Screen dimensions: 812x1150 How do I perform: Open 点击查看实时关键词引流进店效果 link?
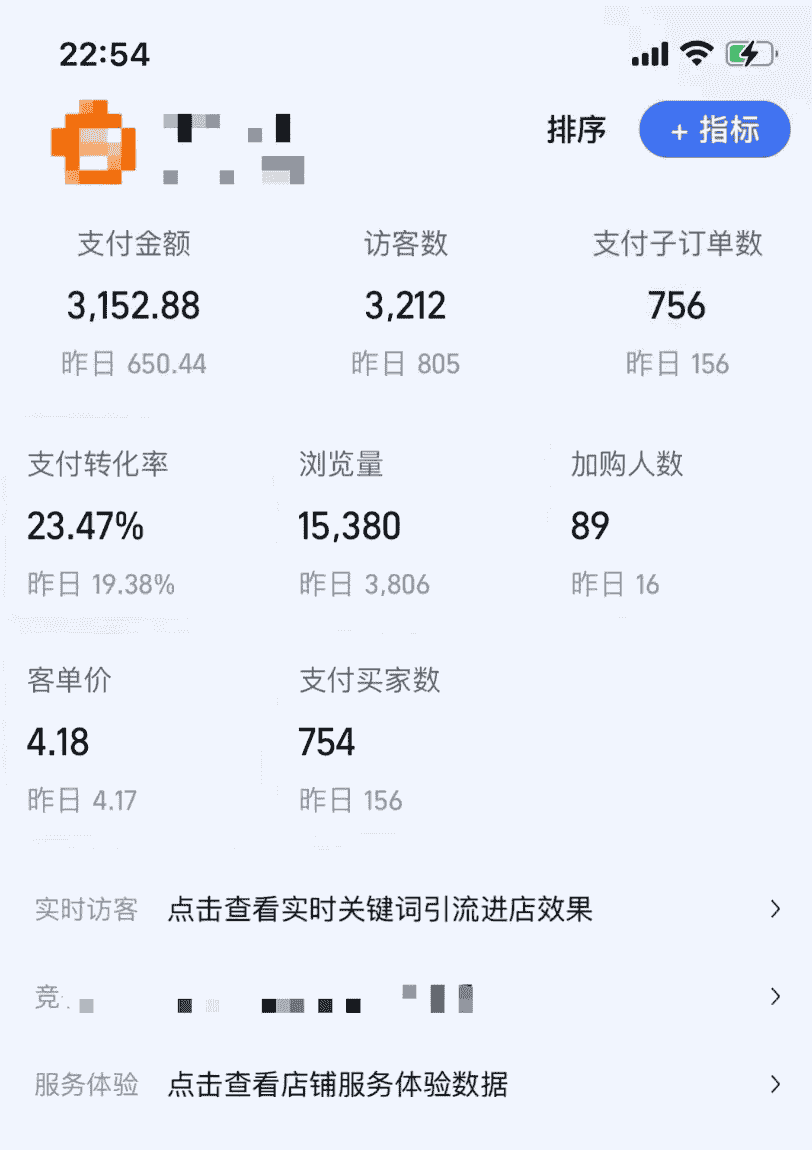point(383,911)
